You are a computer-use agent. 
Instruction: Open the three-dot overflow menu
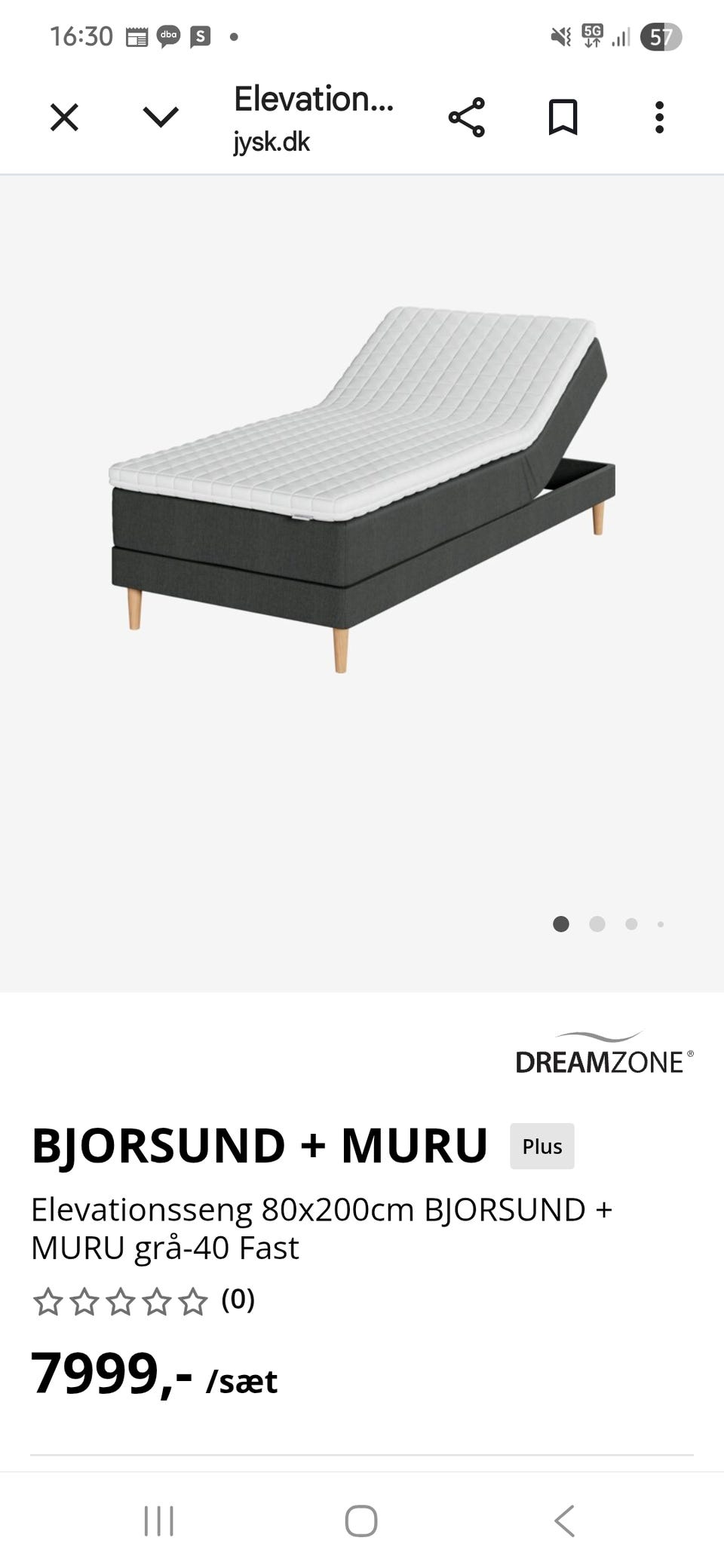pos(659,117)
